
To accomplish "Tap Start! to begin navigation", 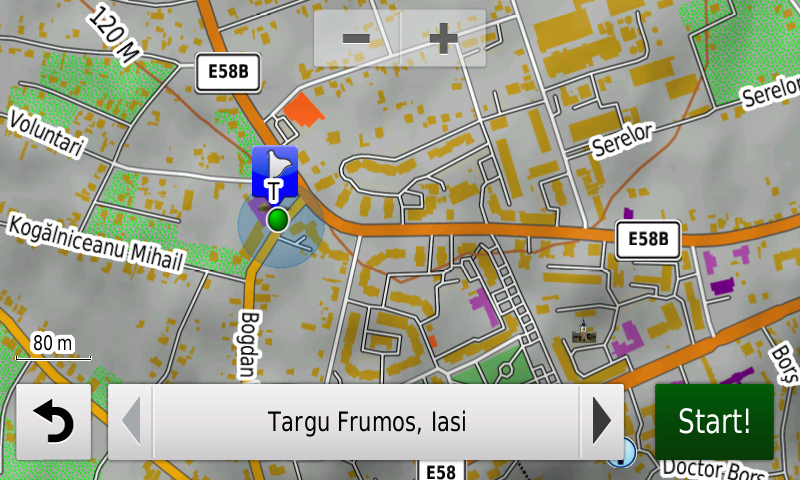I will tap(714, 422).
